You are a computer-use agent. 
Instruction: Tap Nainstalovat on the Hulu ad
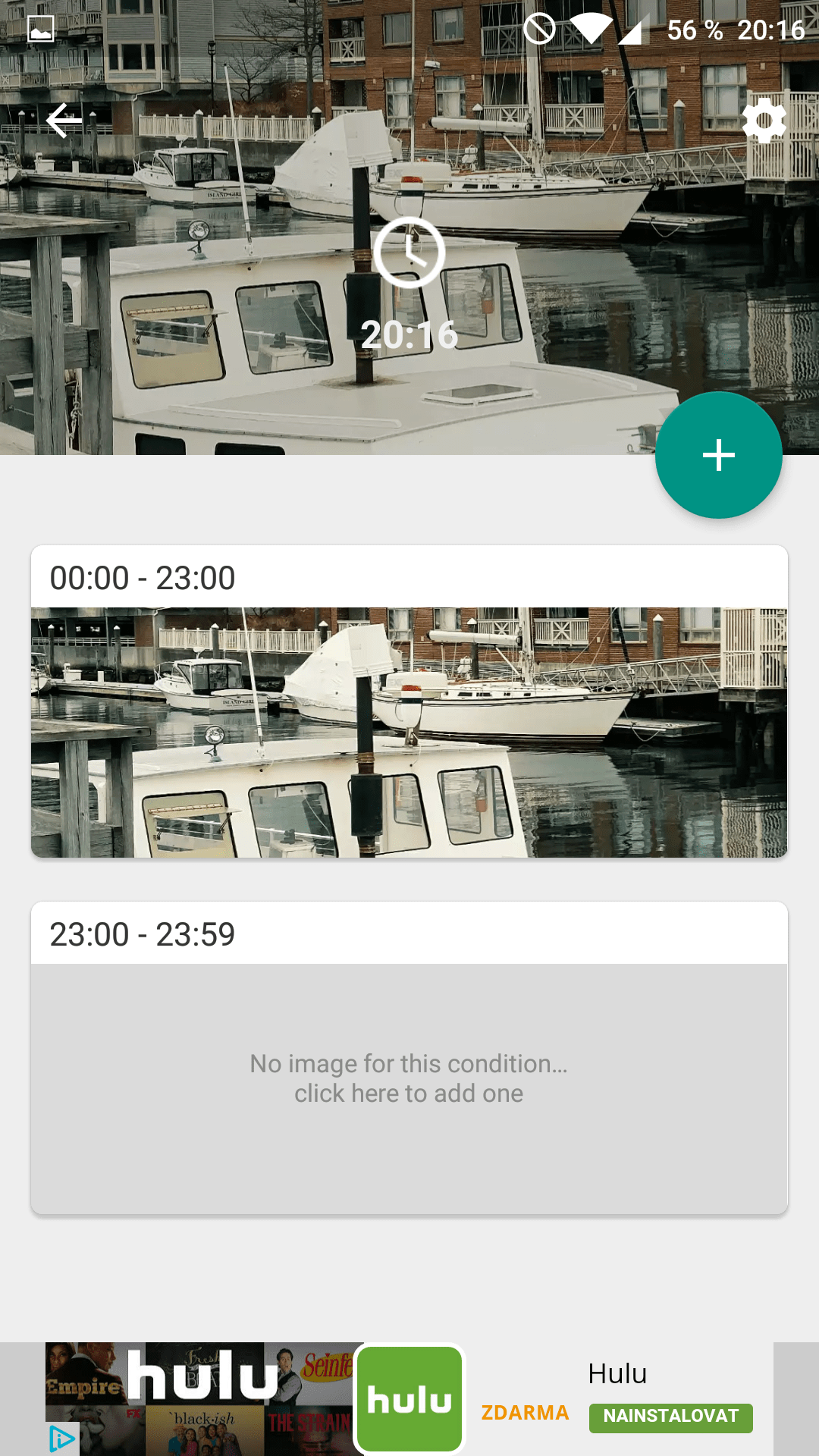tap(670, 1417)
